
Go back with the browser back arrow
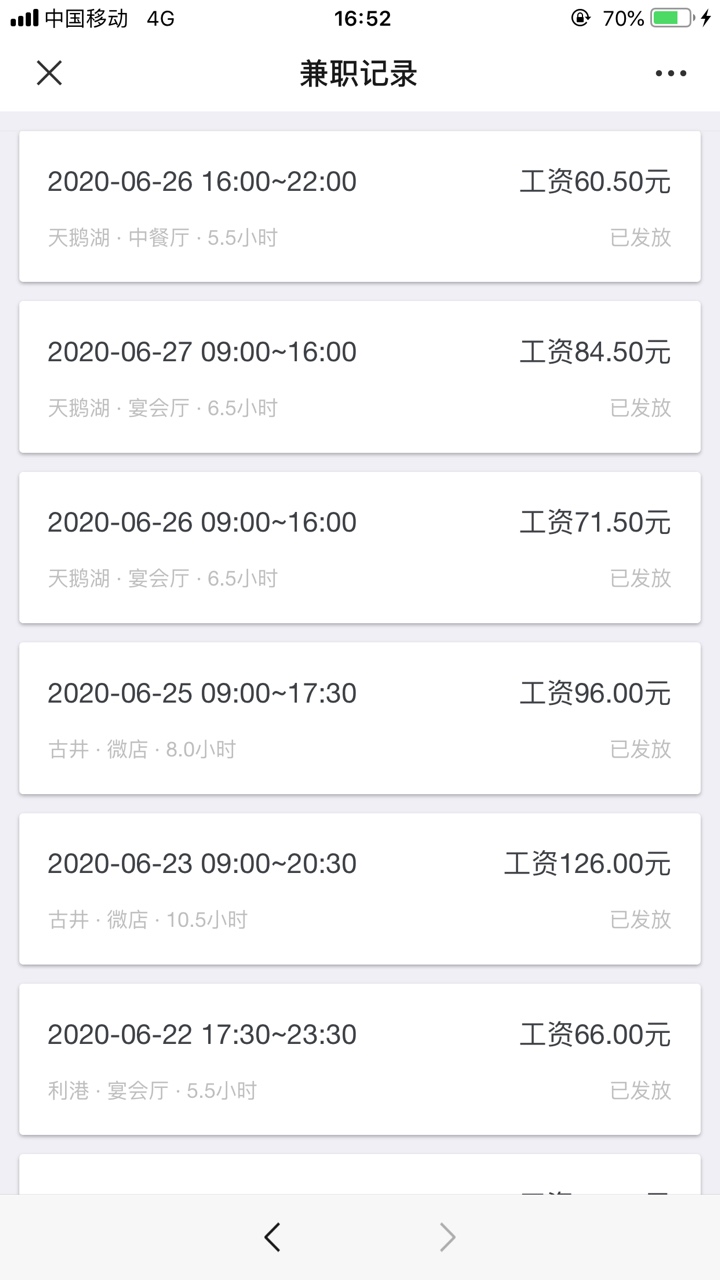tap(272, 1237)
